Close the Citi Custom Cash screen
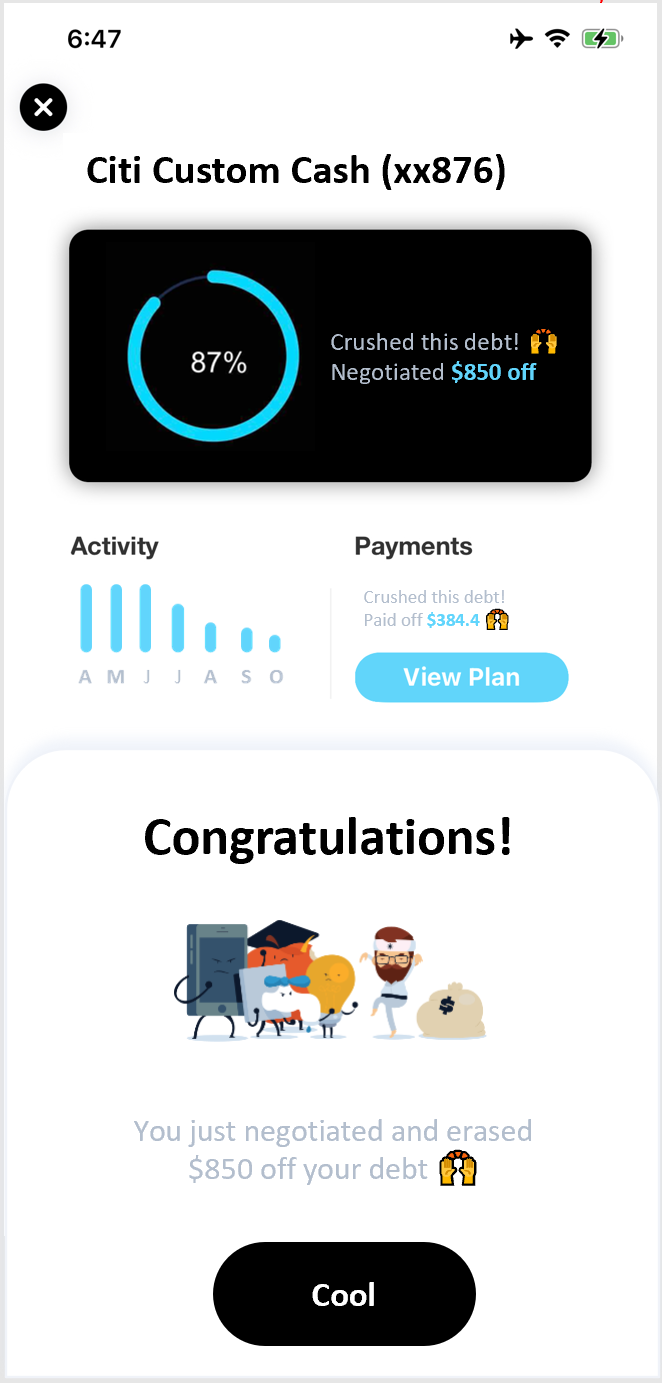662x1383 pixels. (x=43, y=107)
